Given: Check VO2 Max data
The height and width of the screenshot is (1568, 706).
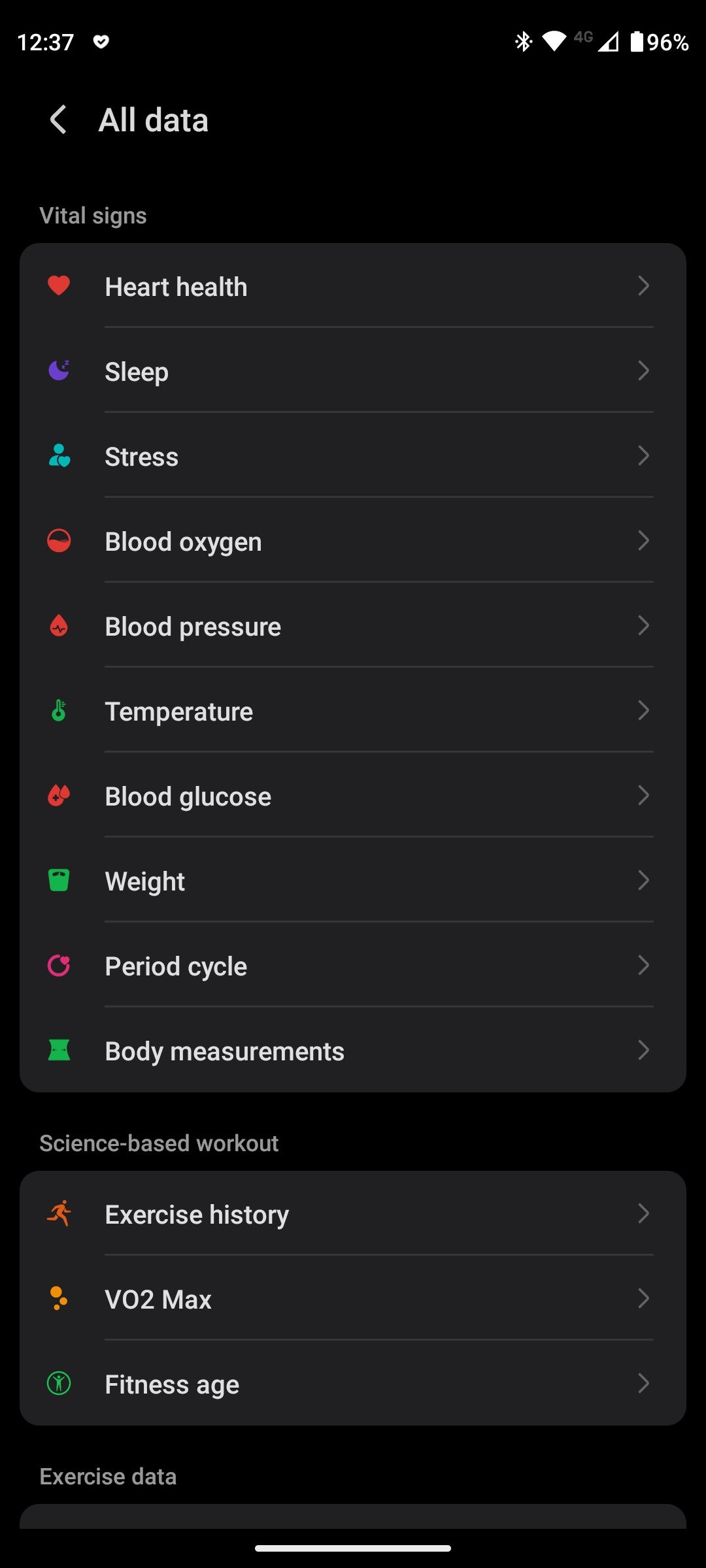Looking at the screenshot, I should tap(353, 1299).
